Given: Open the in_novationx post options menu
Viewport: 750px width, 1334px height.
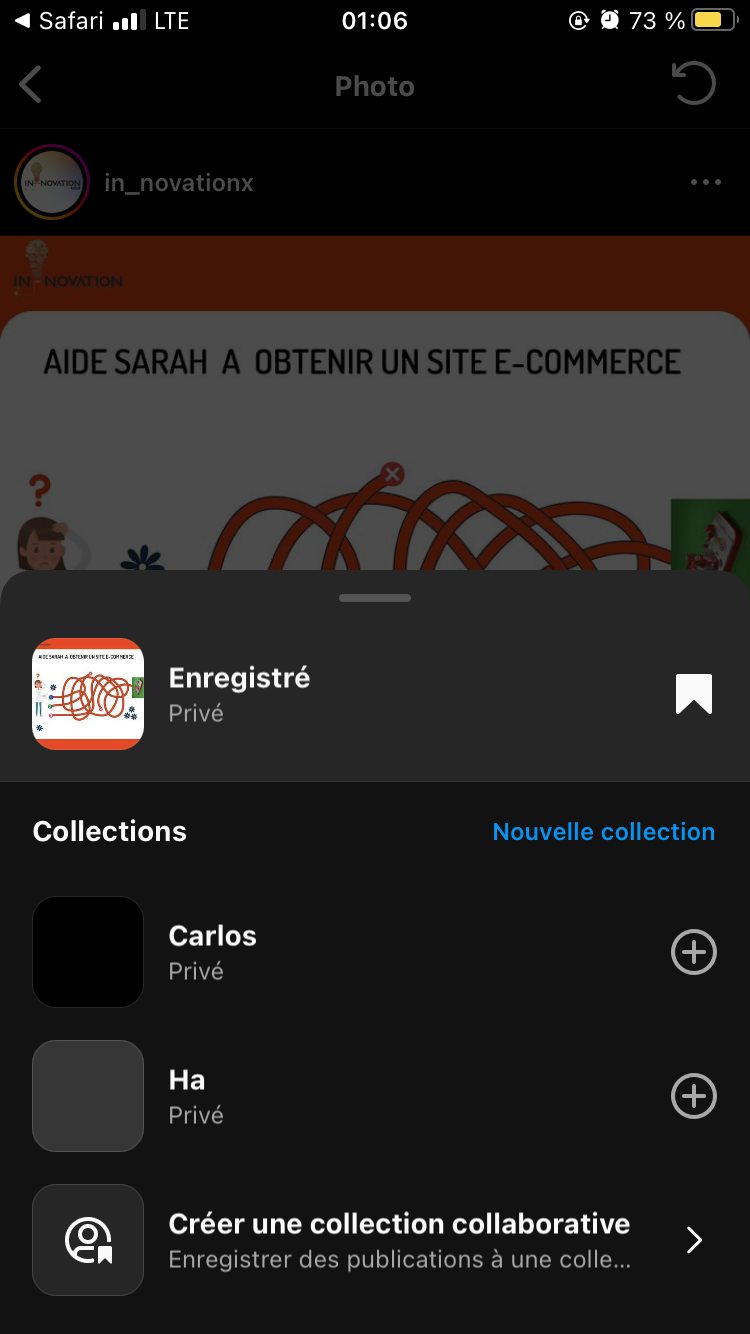Looking at the screenshot, I should pos(705,182).
